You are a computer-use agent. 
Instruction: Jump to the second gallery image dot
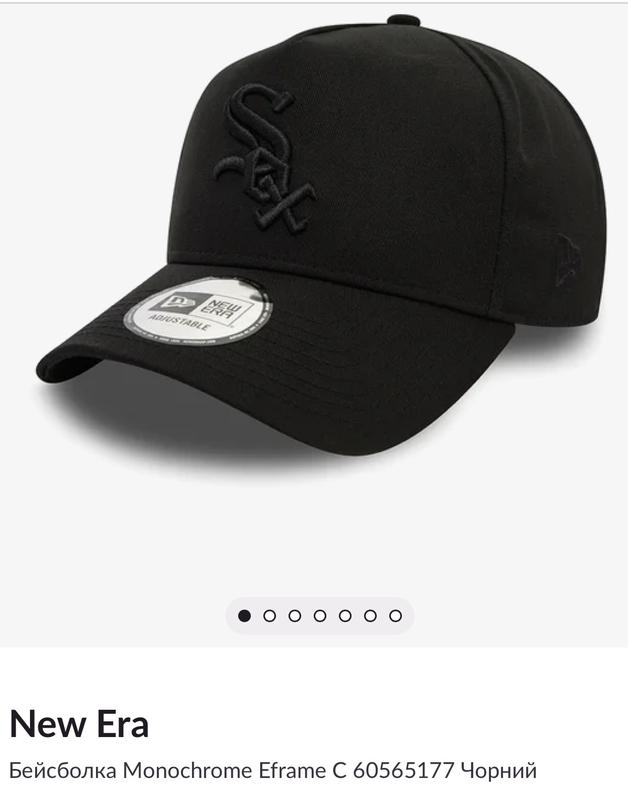tap(269, 616)
